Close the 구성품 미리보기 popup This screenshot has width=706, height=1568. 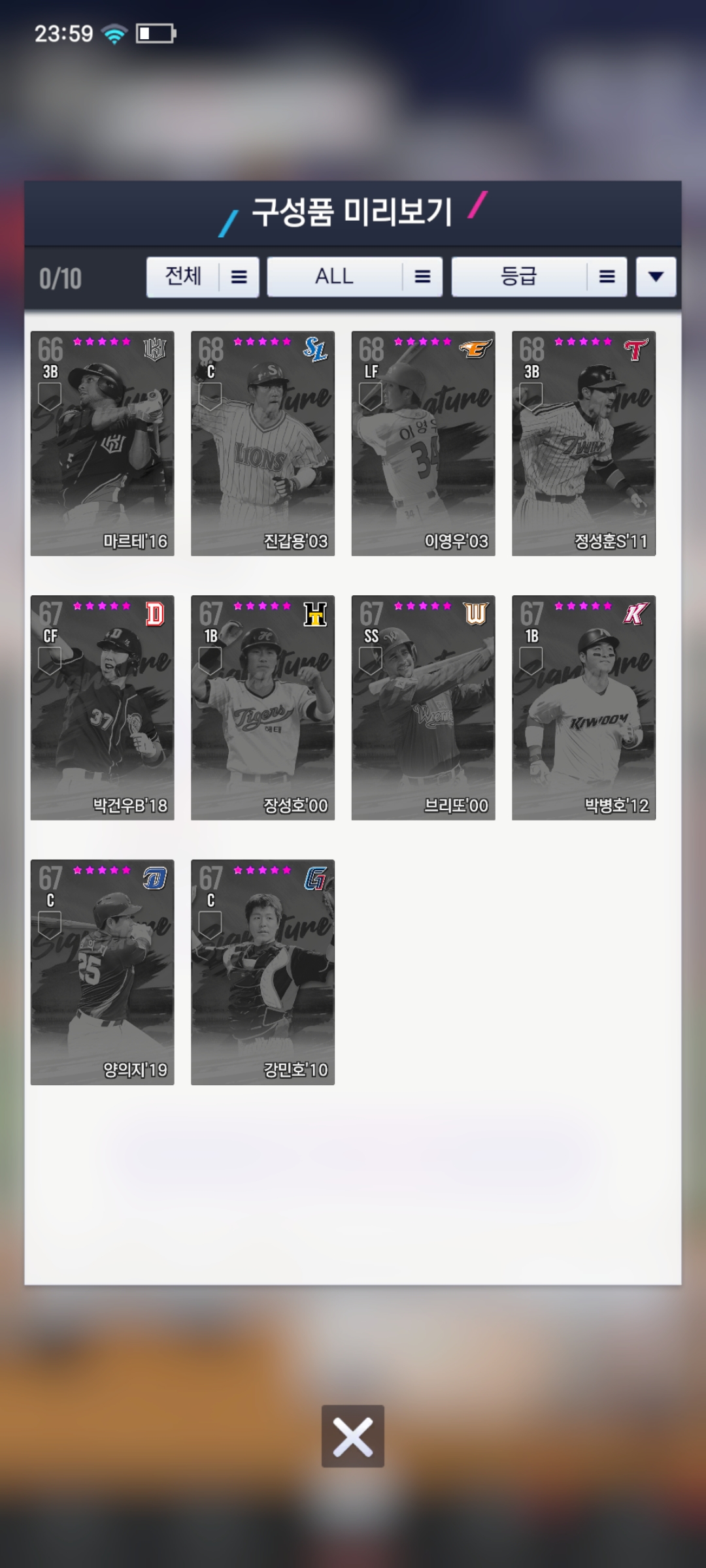coord(353,1437)
